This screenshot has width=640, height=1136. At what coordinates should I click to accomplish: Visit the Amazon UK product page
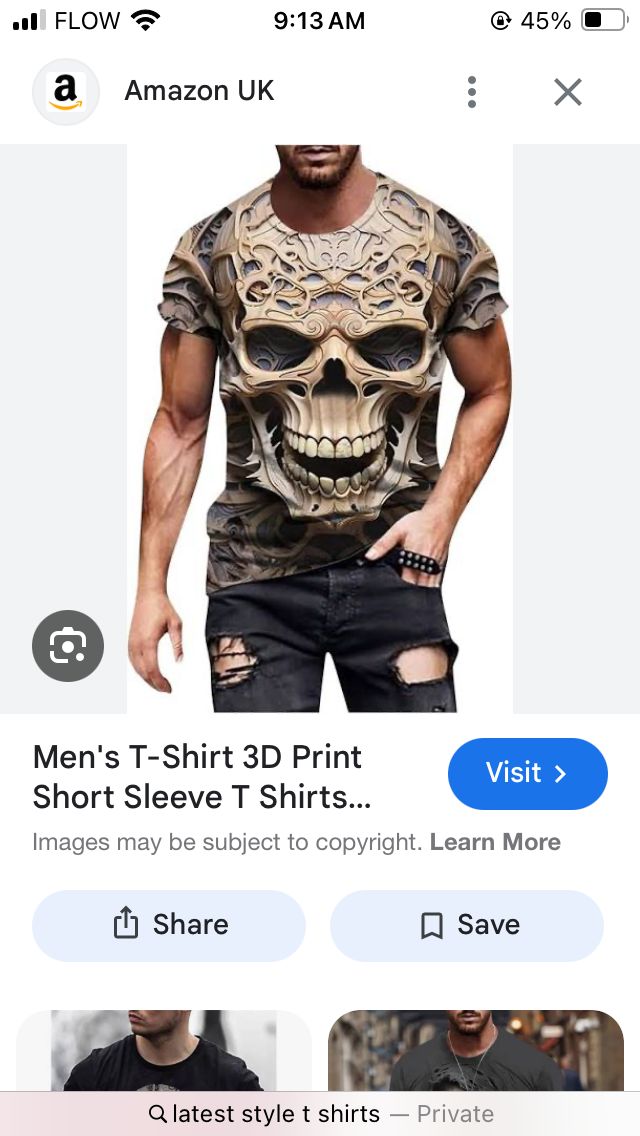[x=527, y=773]
